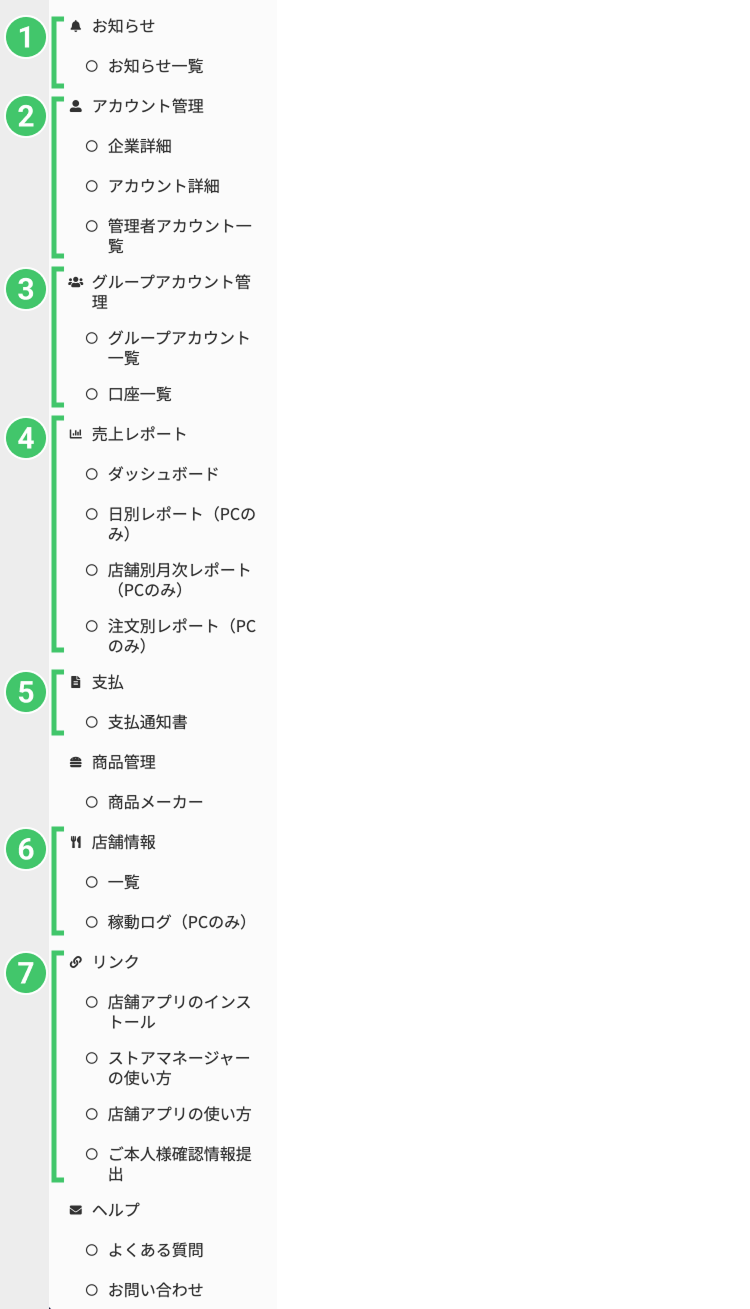Tap 店舗アプリのインストール link

178,1012
